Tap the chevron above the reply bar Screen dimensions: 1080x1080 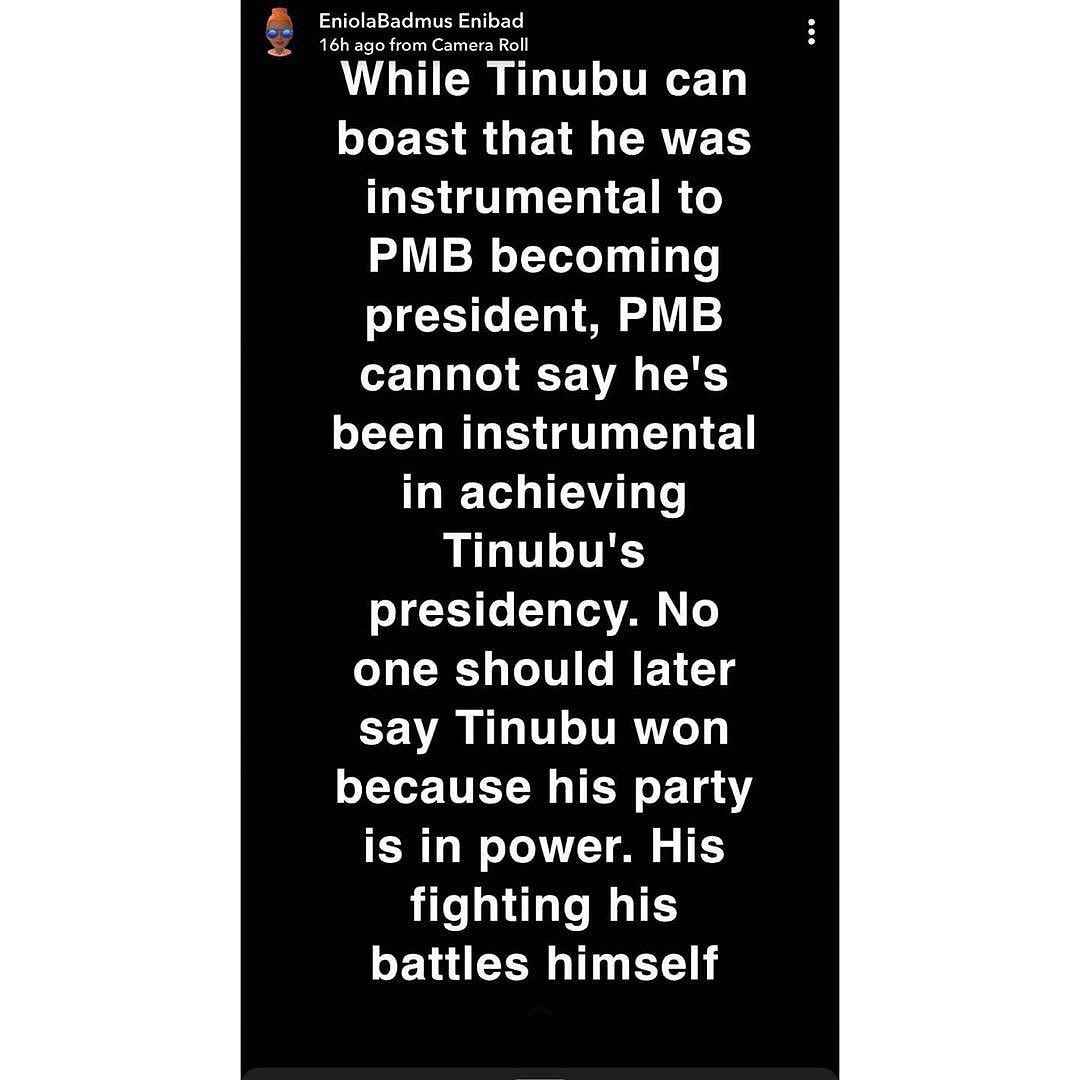coord(540,1012)
